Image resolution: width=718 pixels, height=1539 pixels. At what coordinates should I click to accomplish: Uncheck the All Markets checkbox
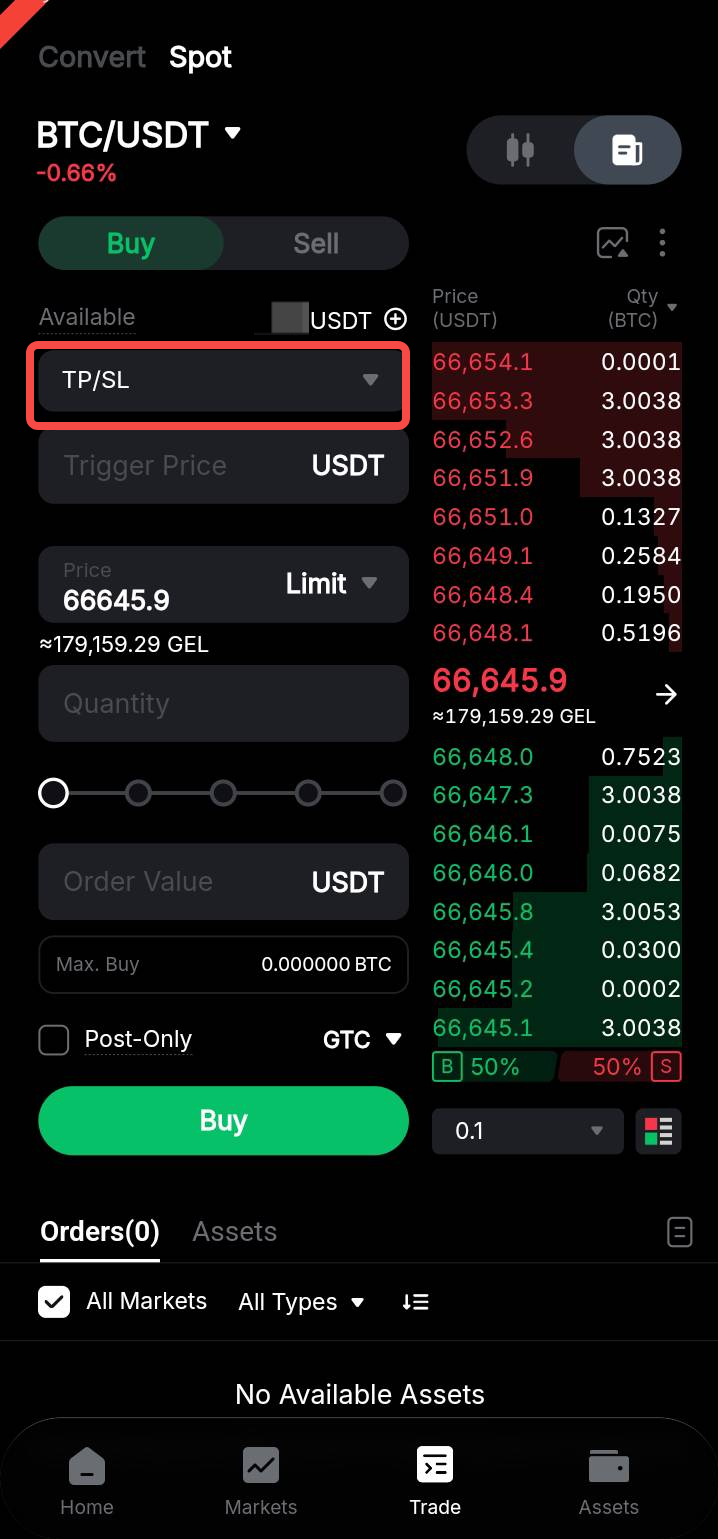point(54,1302)
